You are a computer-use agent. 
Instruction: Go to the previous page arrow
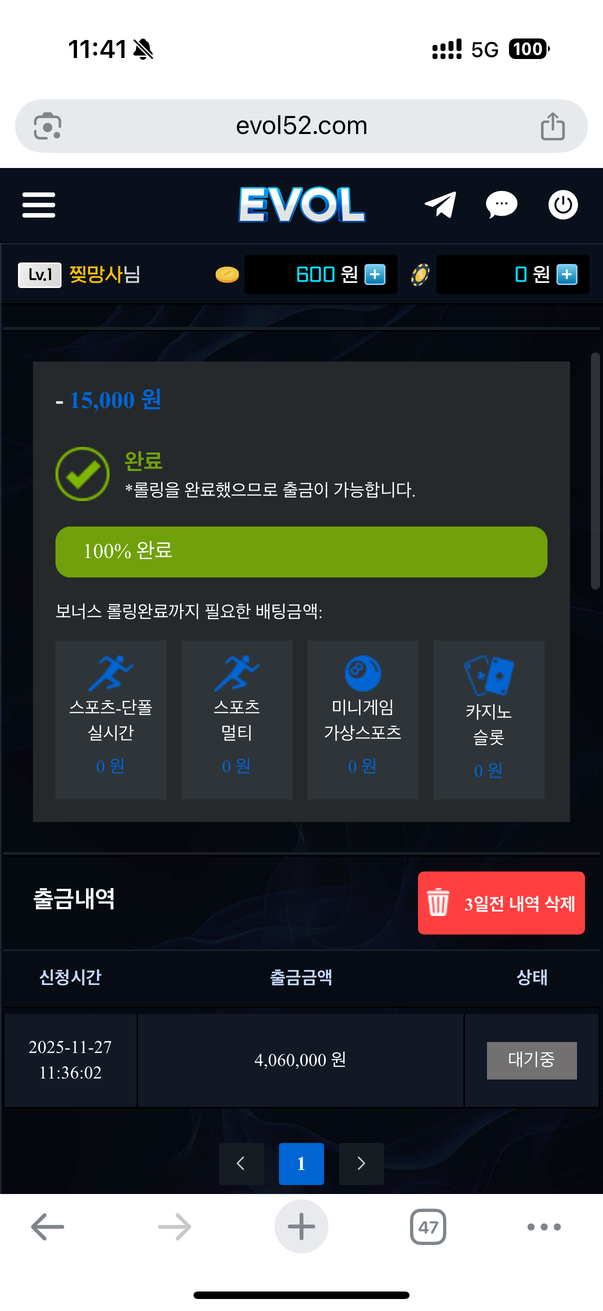(x=240, y=1163)
